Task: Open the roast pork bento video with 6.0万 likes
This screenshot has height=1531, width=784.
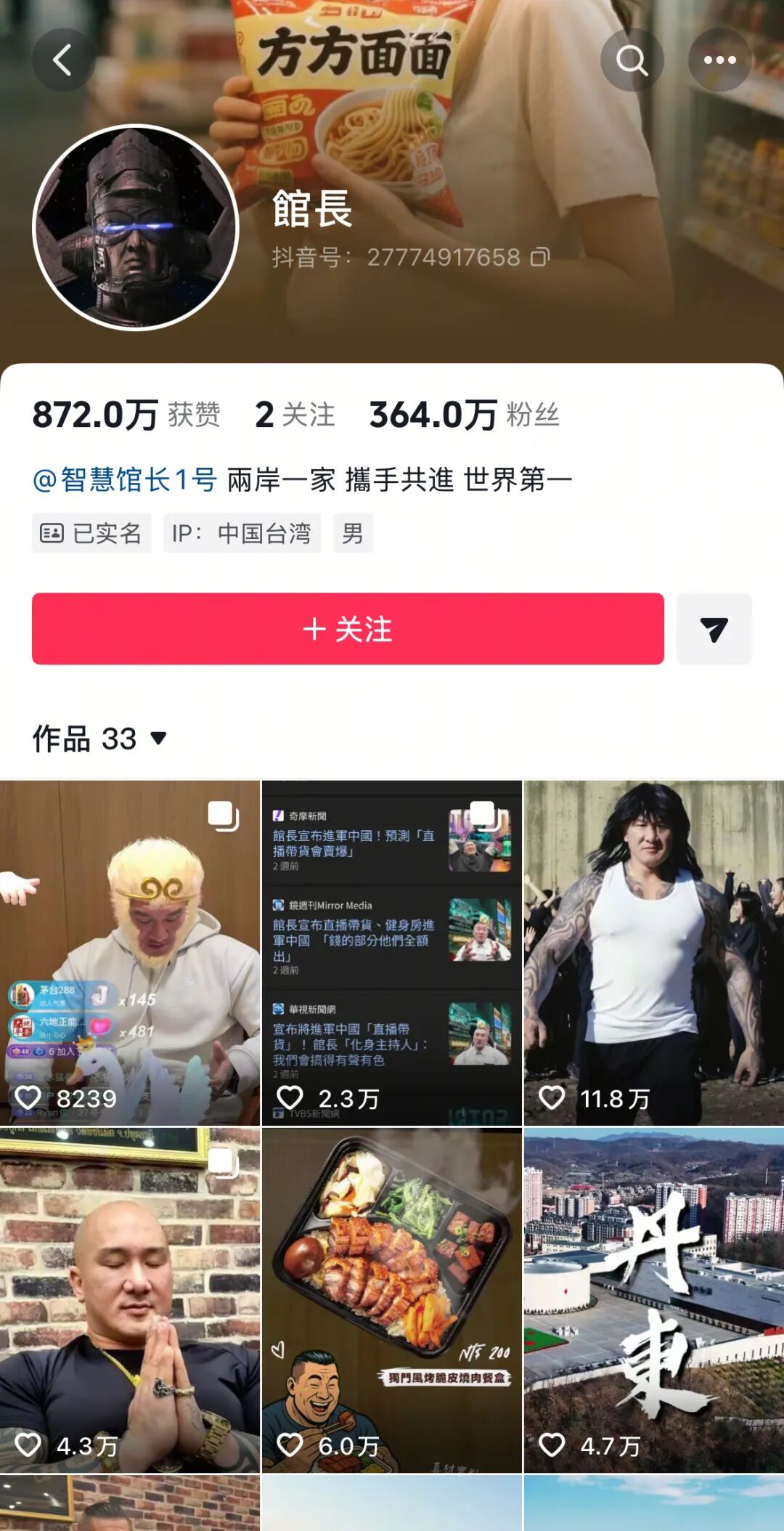Action: pos(391,1299)
